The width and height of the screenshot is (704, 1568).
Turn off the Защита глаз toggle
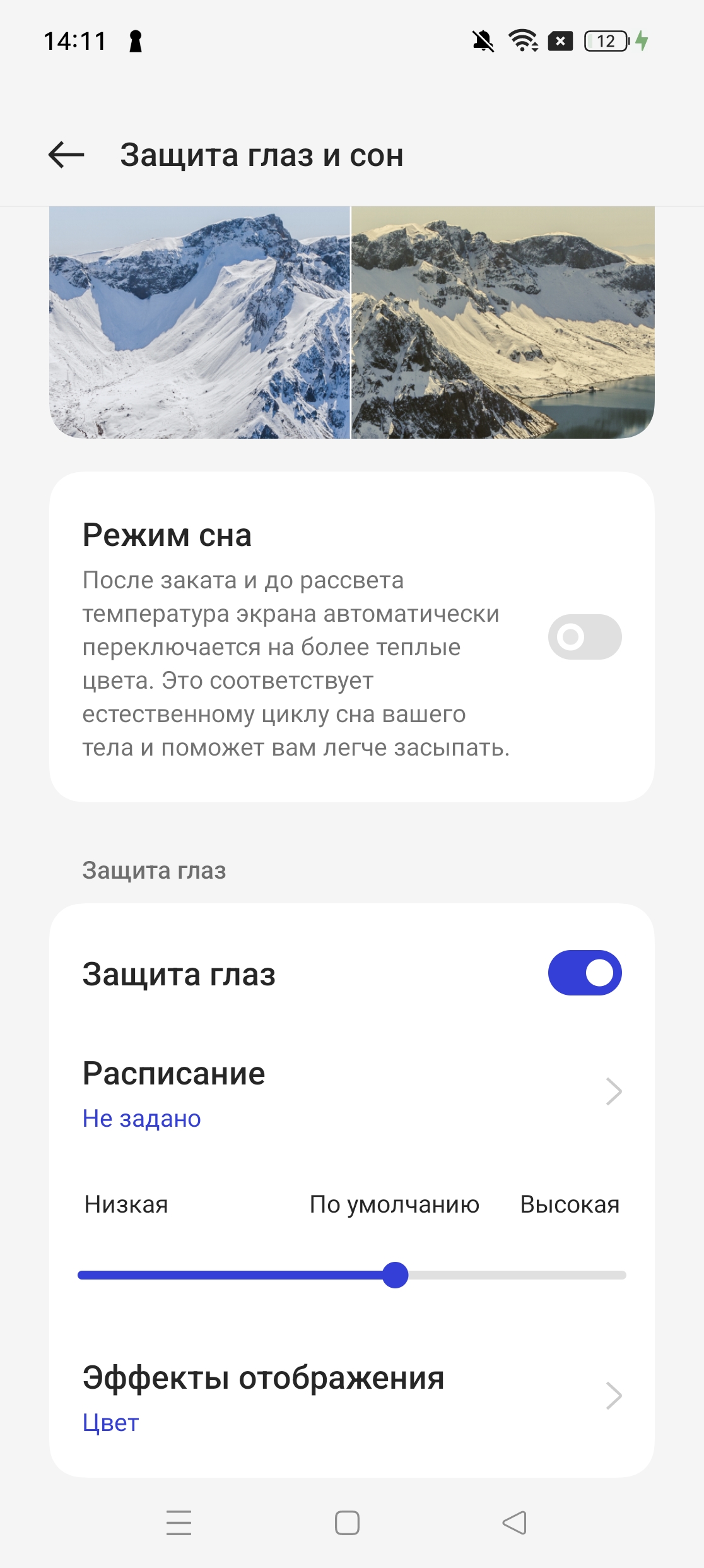[x=584, y=973]
